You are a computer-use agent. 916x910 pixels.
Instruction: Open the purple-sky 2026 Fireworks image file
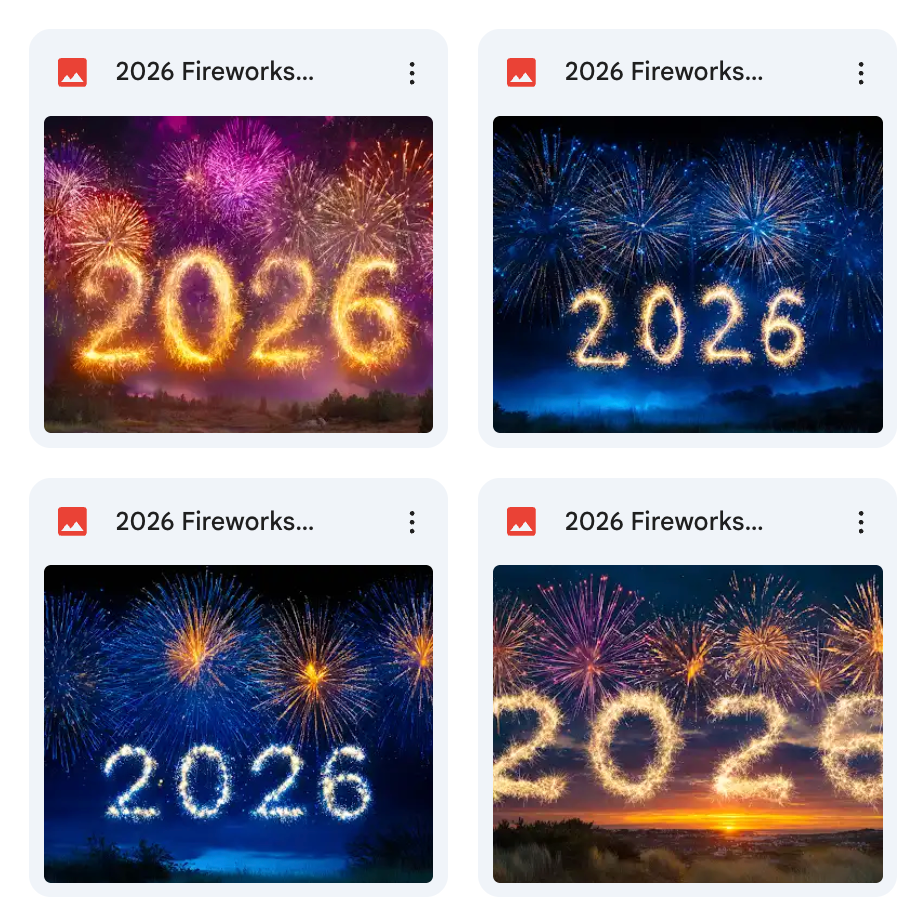[238, 274]
